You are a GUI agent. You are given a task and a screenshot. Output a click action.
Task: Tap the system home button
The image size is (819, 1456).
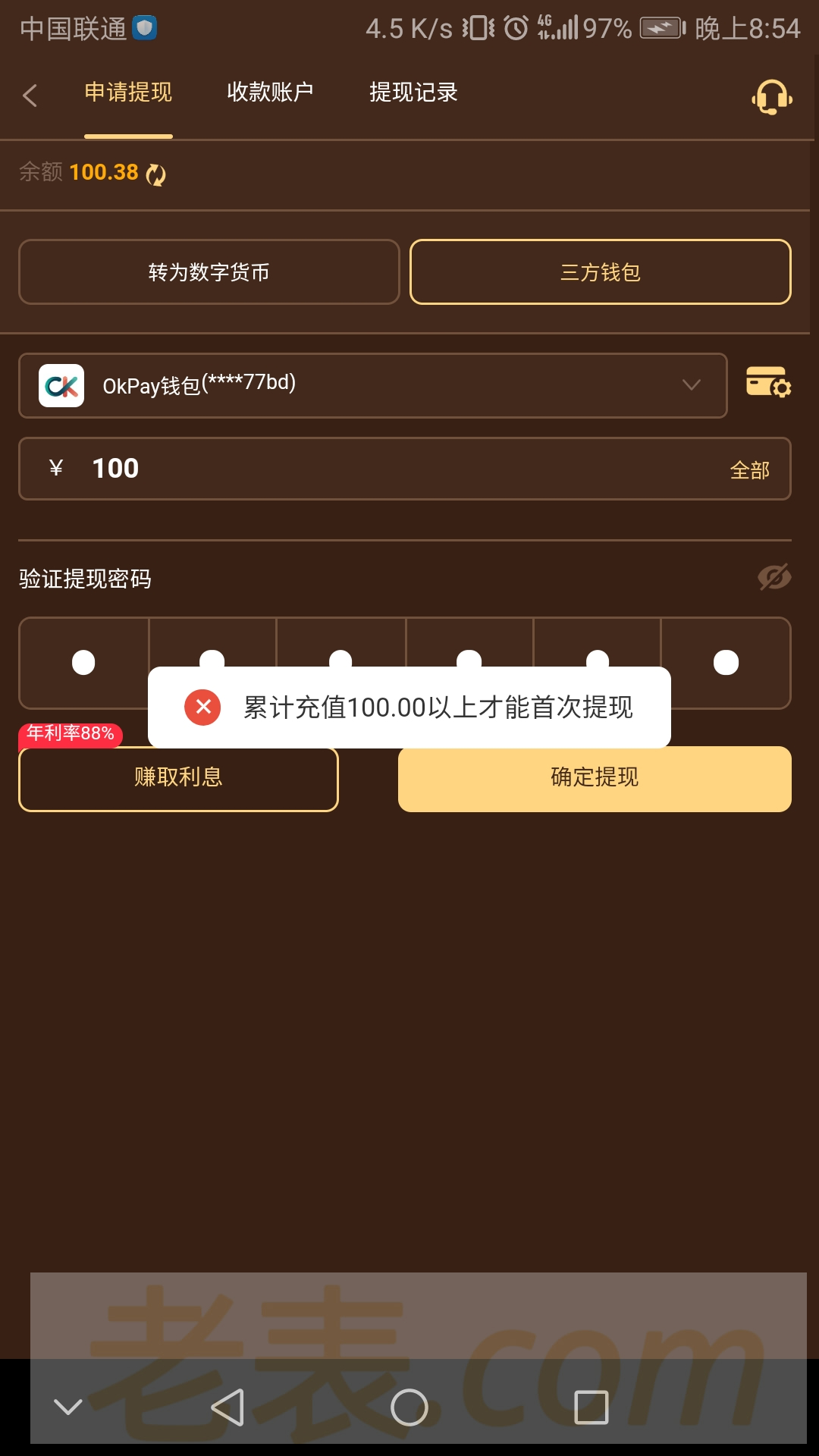click(x=409, y=1407)
